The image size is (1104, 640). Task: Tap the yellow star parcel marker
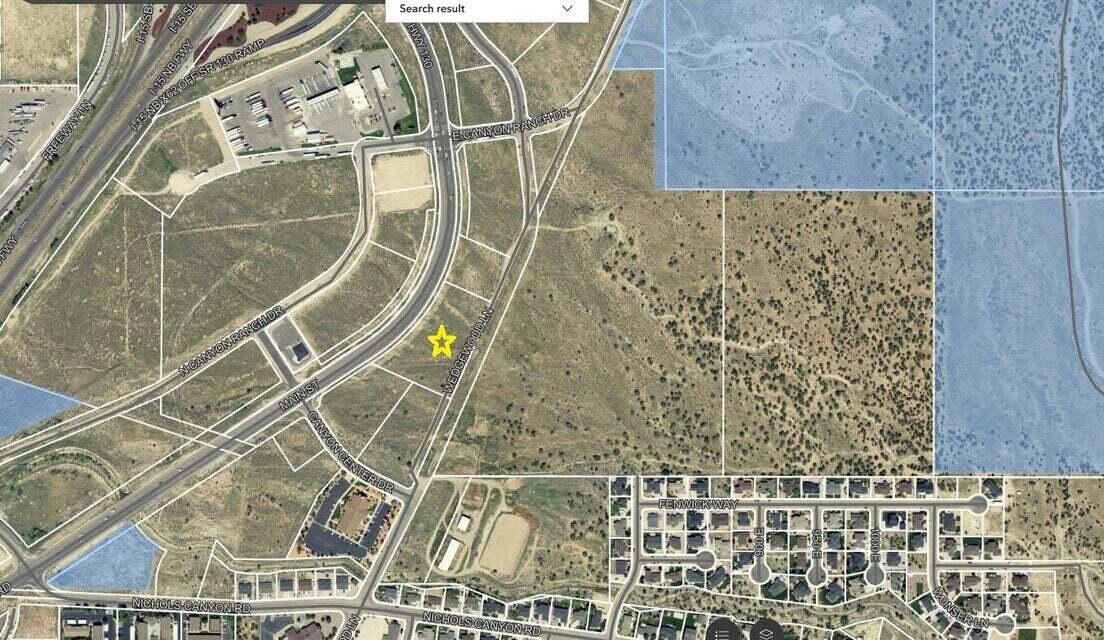click(442, 342)
